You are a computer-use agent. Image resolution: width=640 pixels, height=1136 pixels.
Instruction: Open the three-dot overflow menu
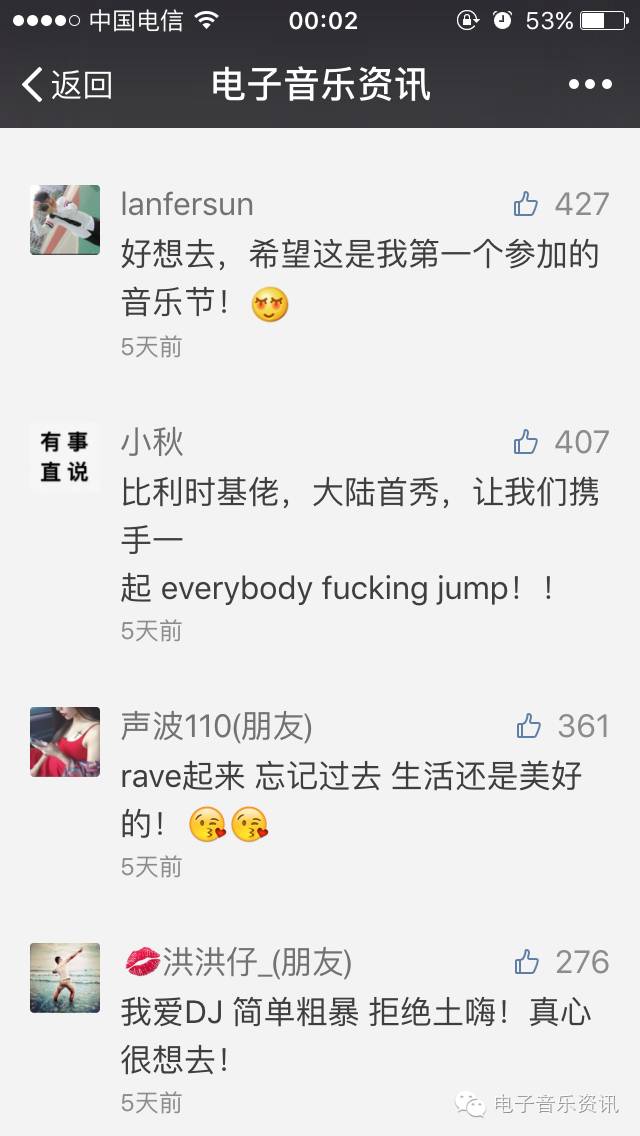pyautogui.click(x=590, y=86)
